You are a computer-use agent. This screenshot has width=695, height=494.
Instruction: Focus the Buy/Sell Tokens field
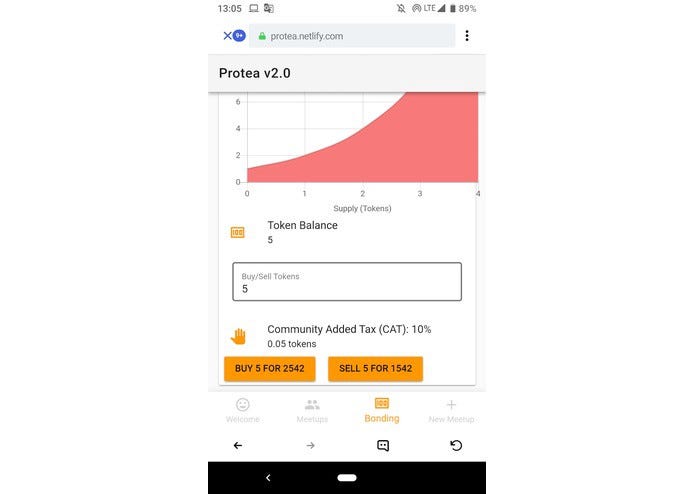346,282
